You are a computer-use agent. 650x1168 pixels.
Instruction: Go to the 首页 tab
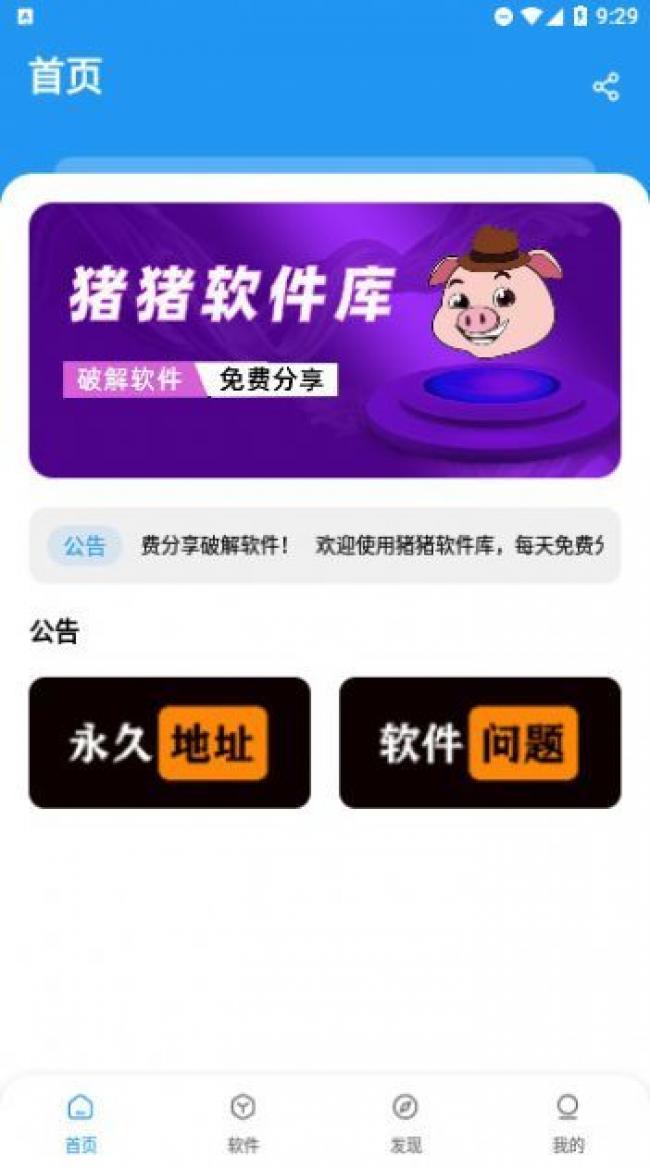tap(81, 1122)
